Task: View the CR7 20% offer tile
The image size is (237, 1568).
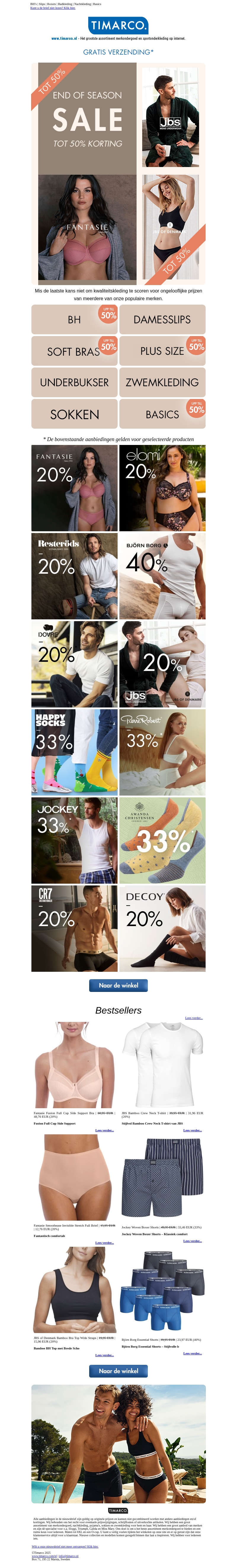Action: [74, 928]
